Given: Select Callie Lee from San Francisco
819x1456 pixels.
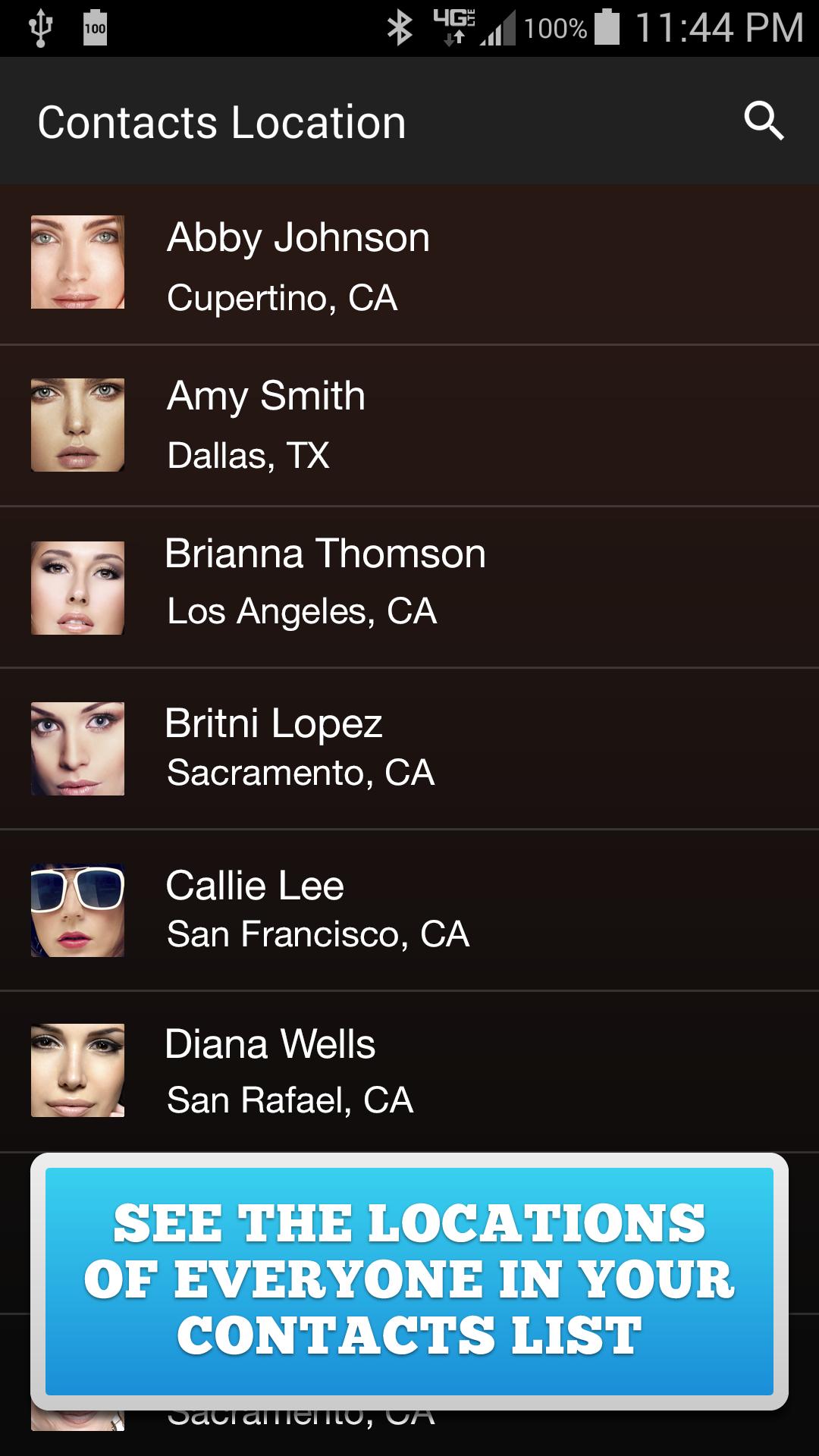Looking at the screenshot, I should pos(409,908).
